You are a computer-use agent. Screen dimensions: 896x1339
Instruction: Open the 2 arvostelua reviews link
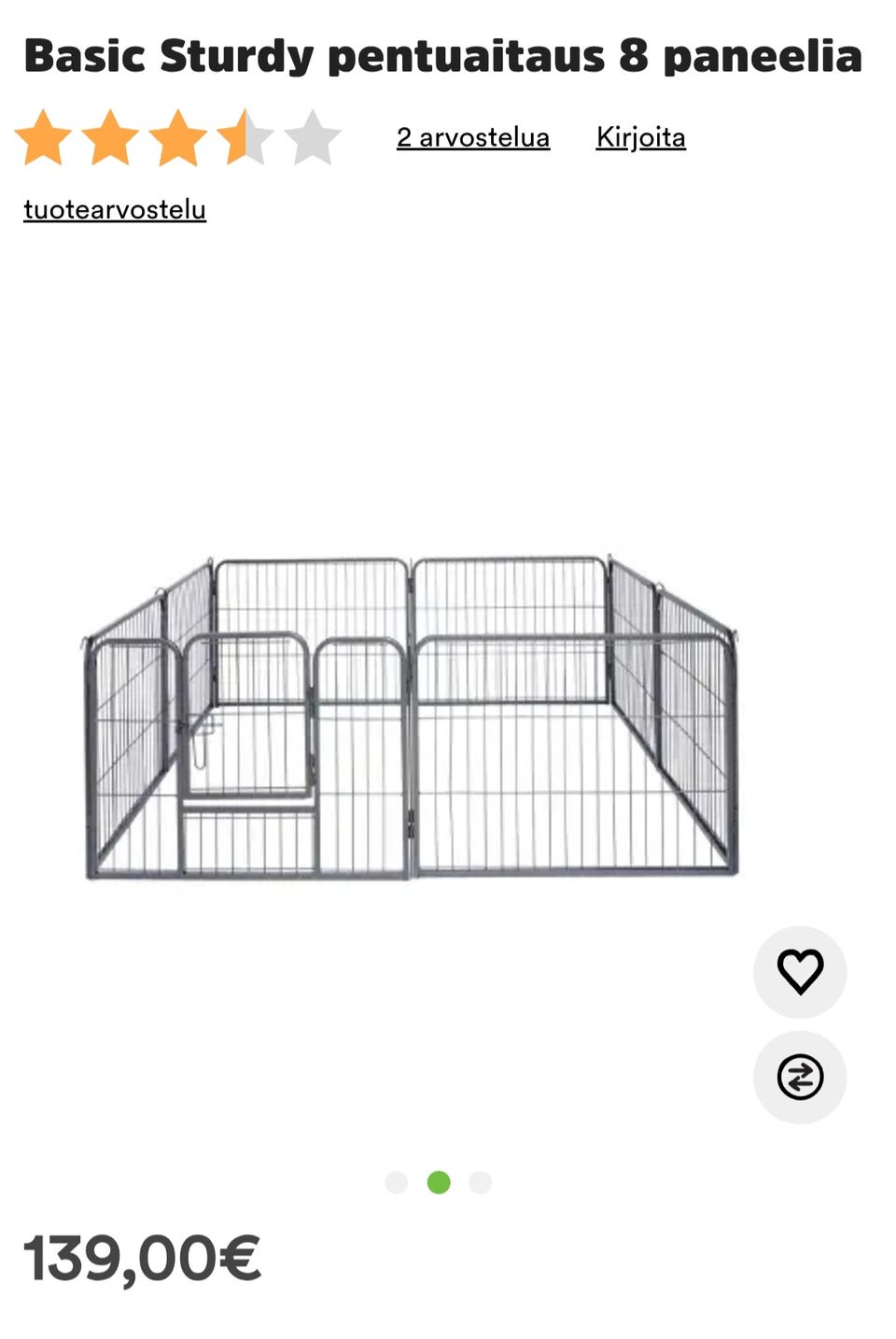[472, 137]
